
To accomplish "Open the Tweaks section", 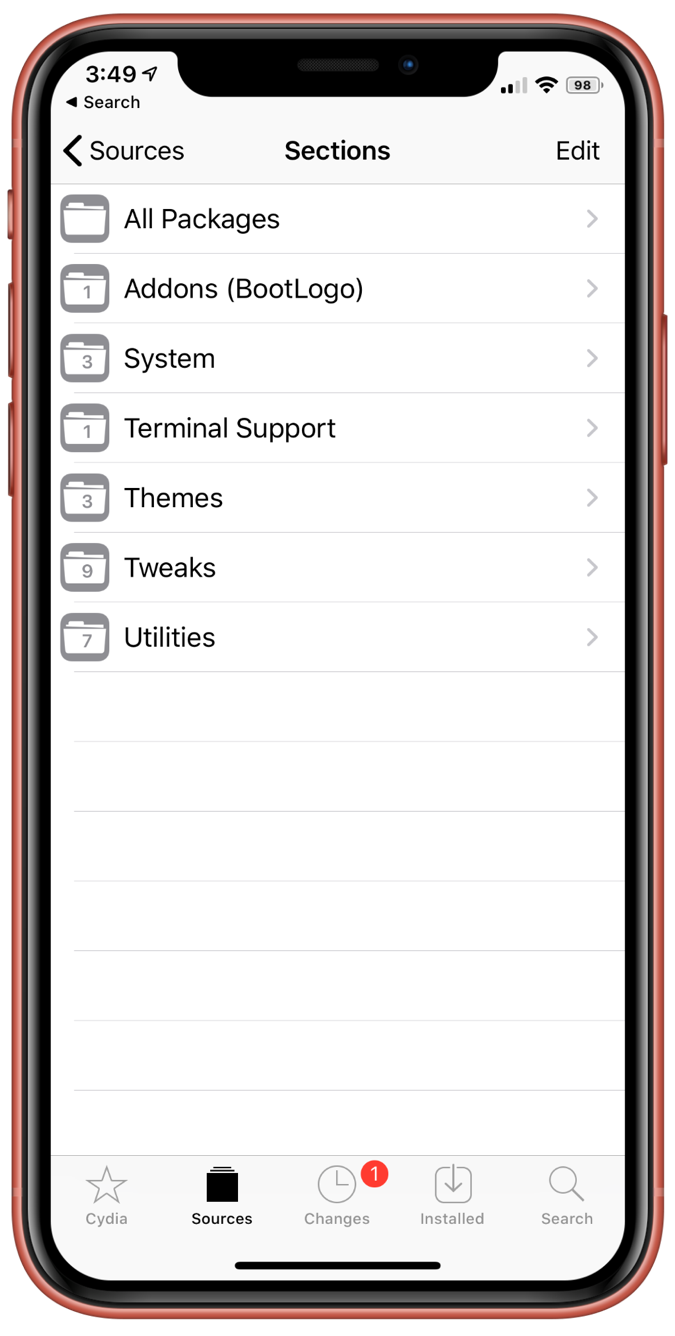I will (338, 568).
